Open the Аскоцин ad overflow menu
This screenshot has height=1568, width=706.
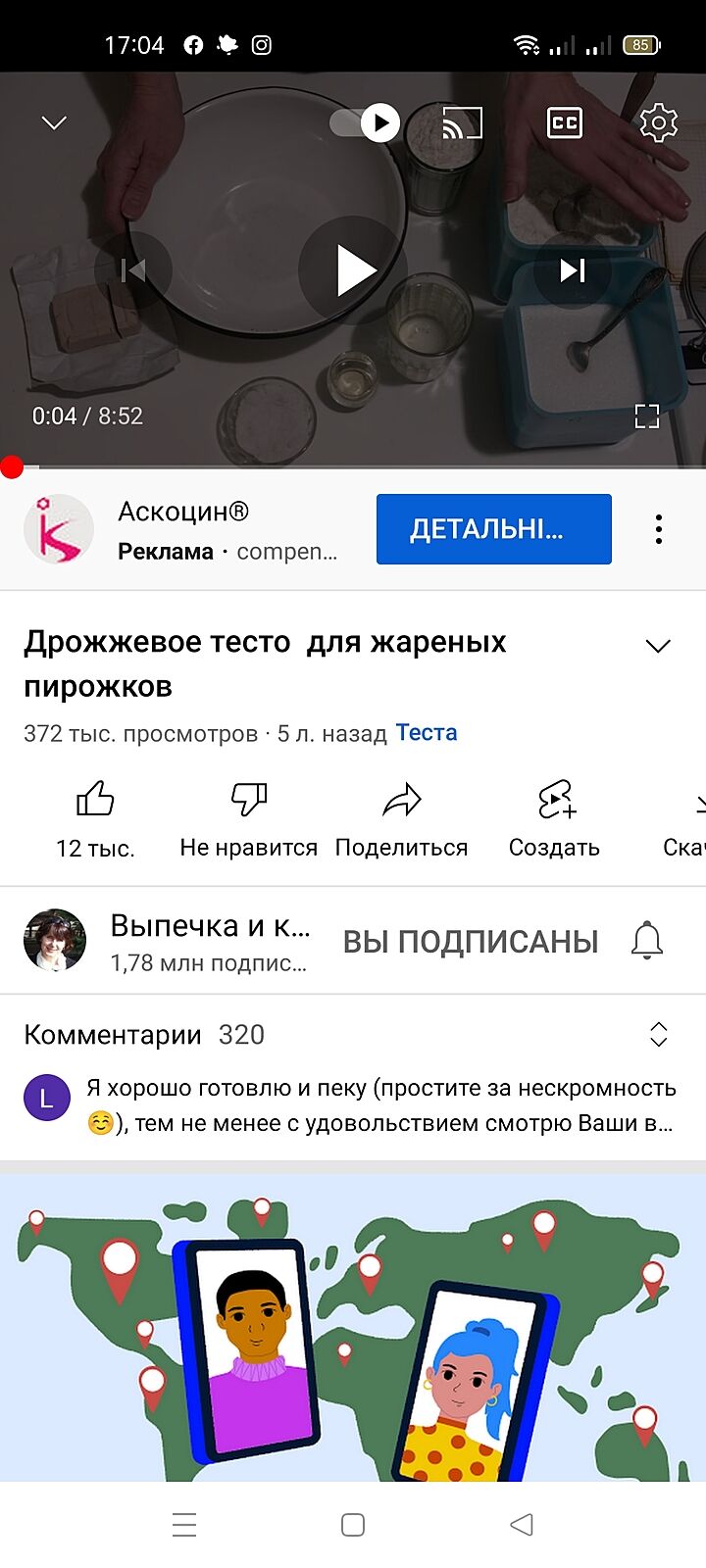pyautogui.click(x=659, y=529)
